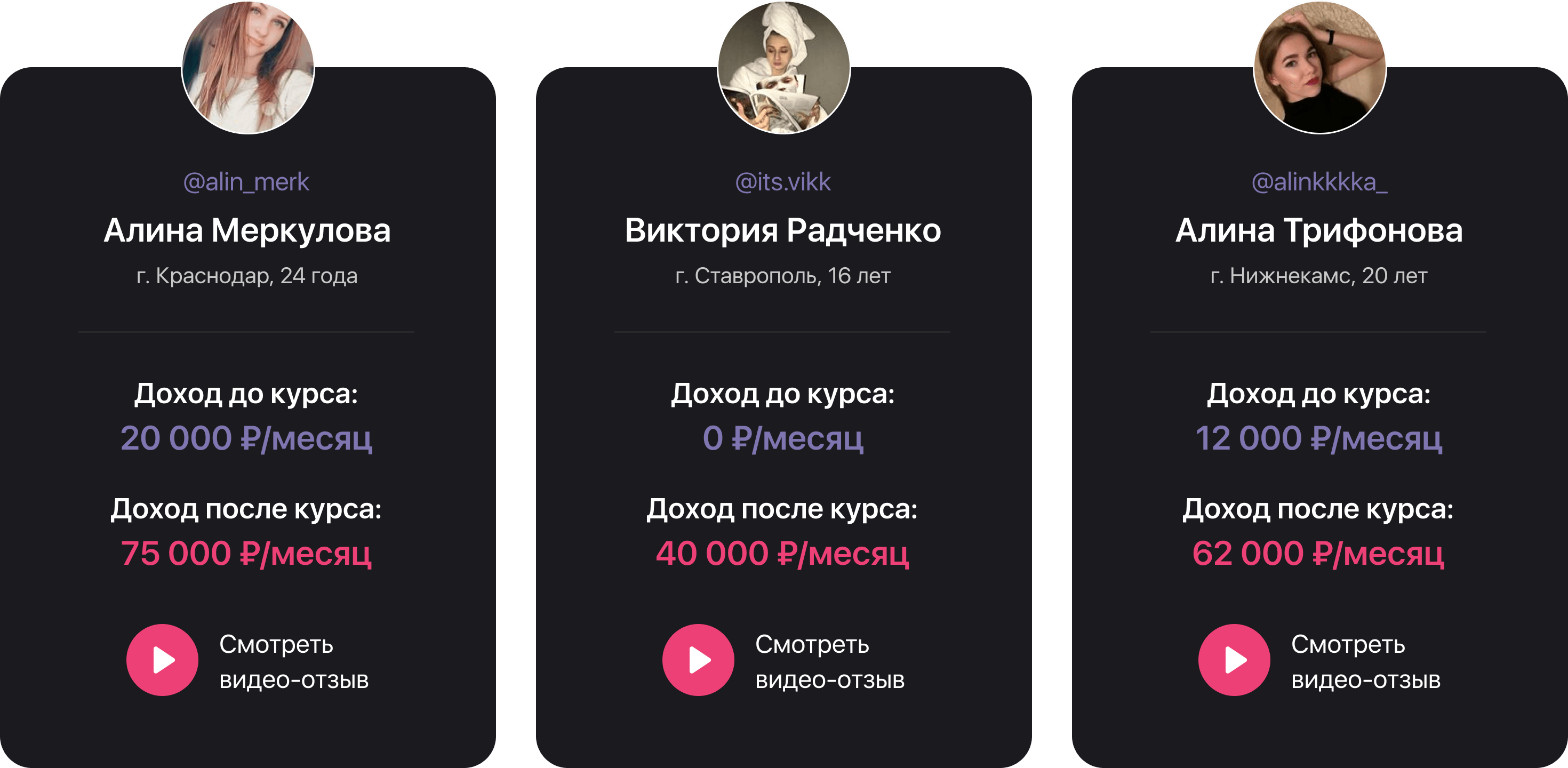
Task: Play Алина Трифонова's video review
Action: point(1234,660)
